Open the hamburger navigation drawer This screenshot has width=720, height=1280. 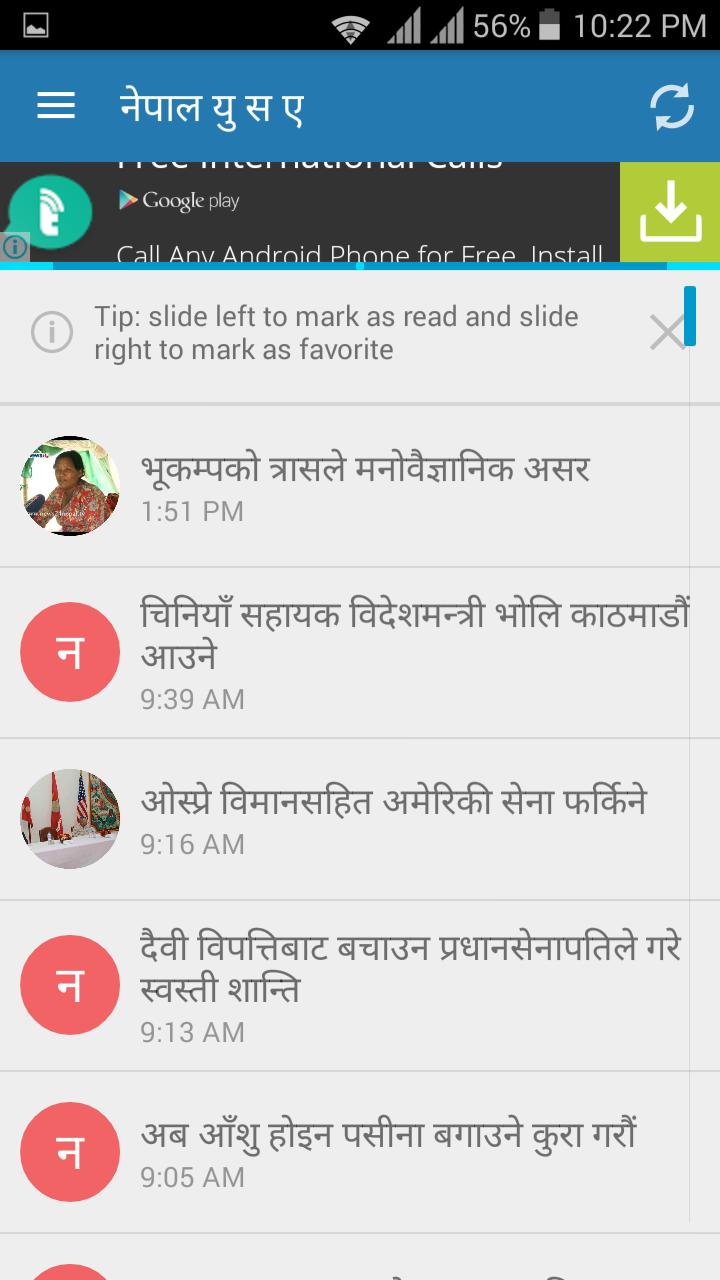[56, 106]
